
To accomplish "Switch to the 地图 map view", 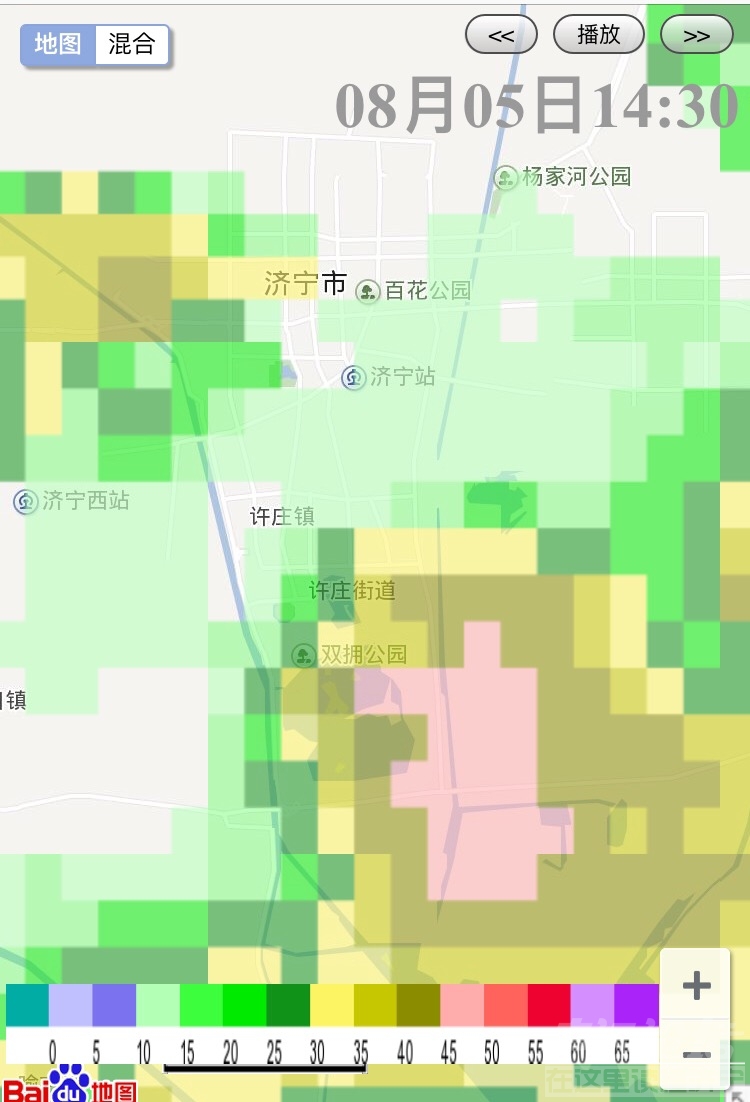I will tap(58, 45).
